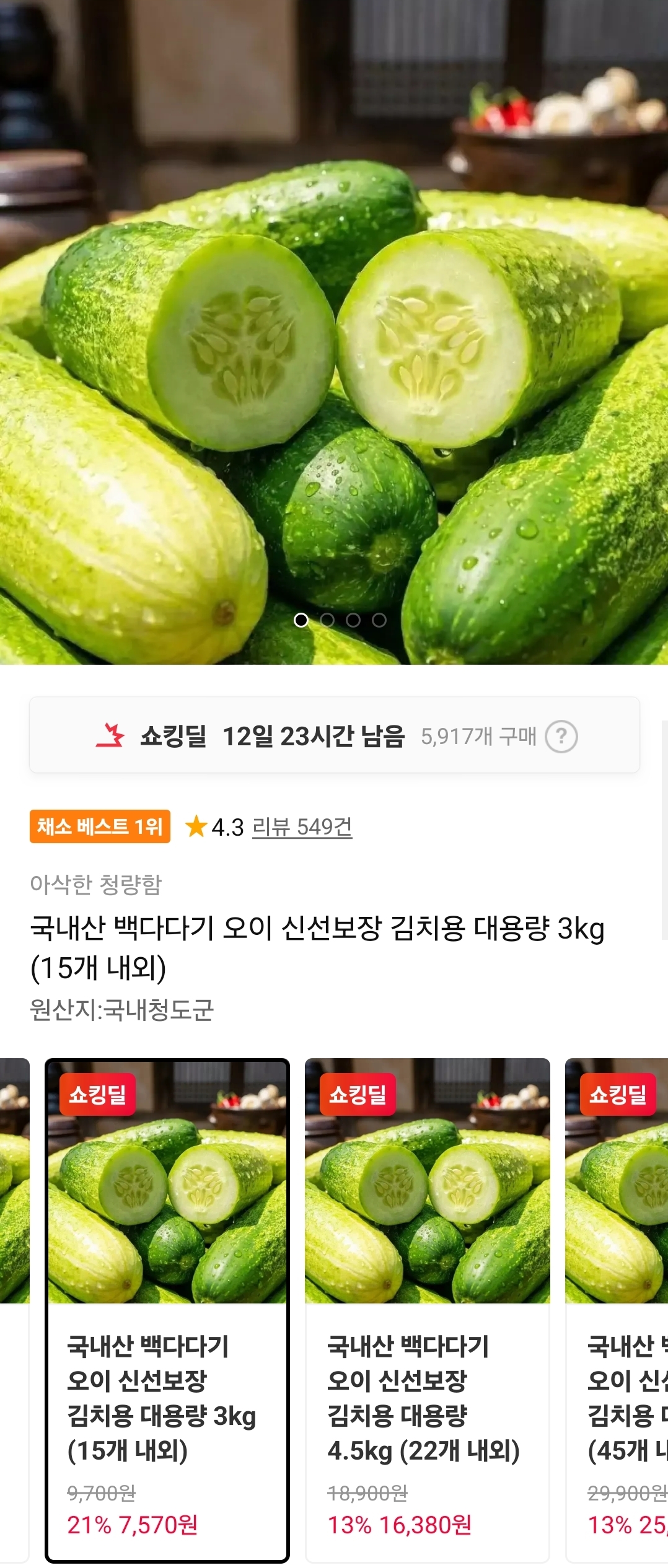Choose the 4.5kg (22개 내외) option card
This screenshot has height=1568, width=668.
point(428,1307)
